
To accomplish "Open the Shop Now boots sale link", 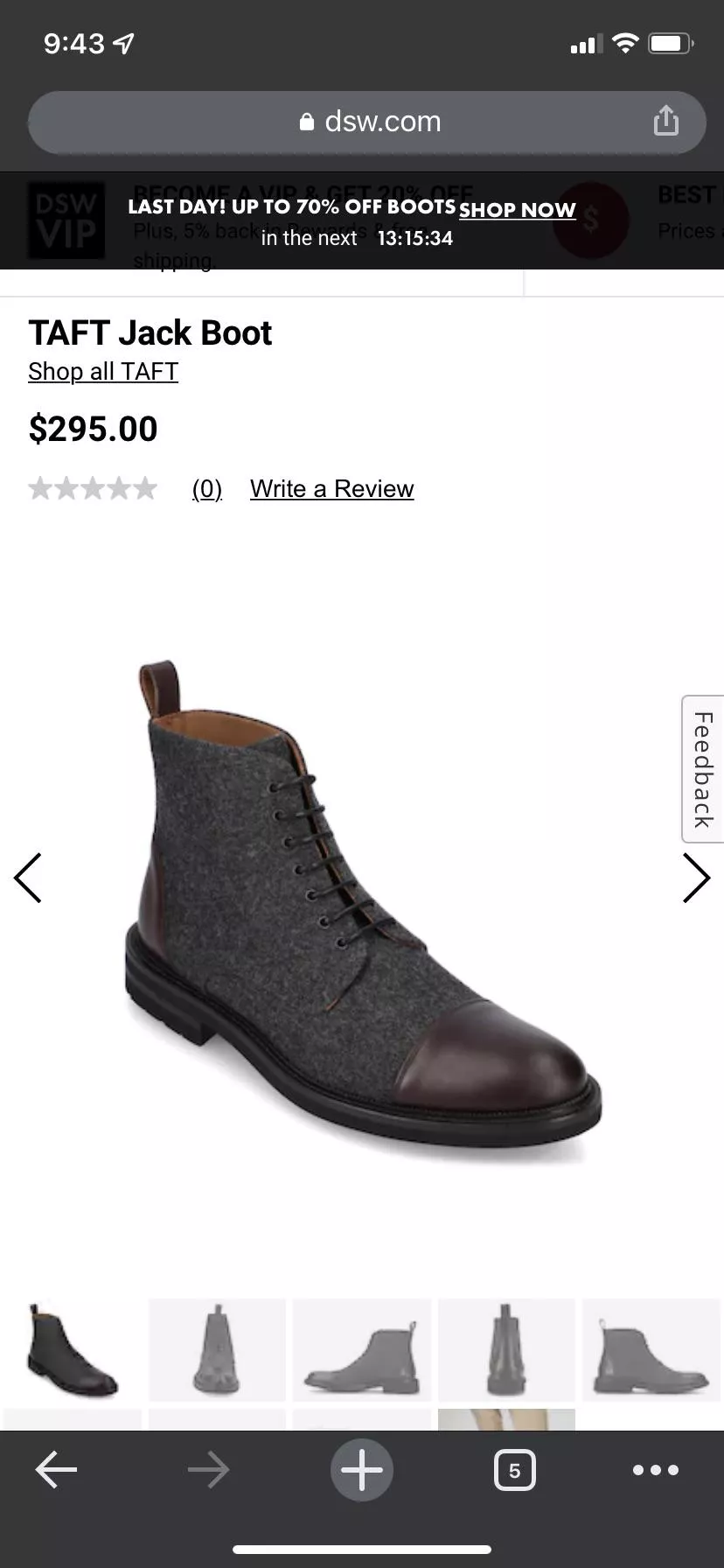I will 517,210.
